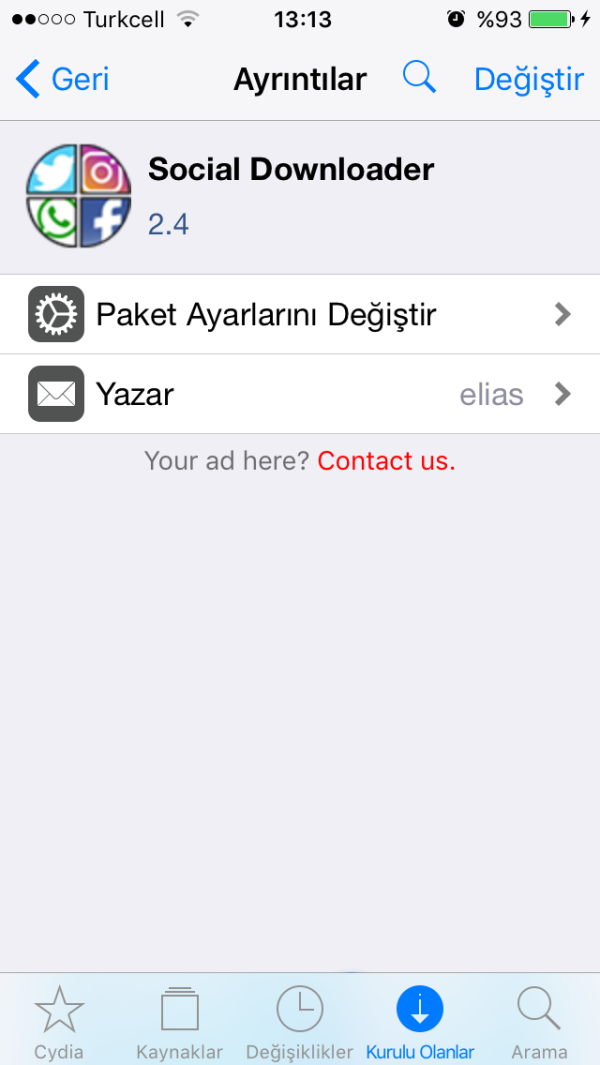Tap the search magnifier in the top bar
The width and height of the screenshot is (600, 1065).
[x=419, y=77]
